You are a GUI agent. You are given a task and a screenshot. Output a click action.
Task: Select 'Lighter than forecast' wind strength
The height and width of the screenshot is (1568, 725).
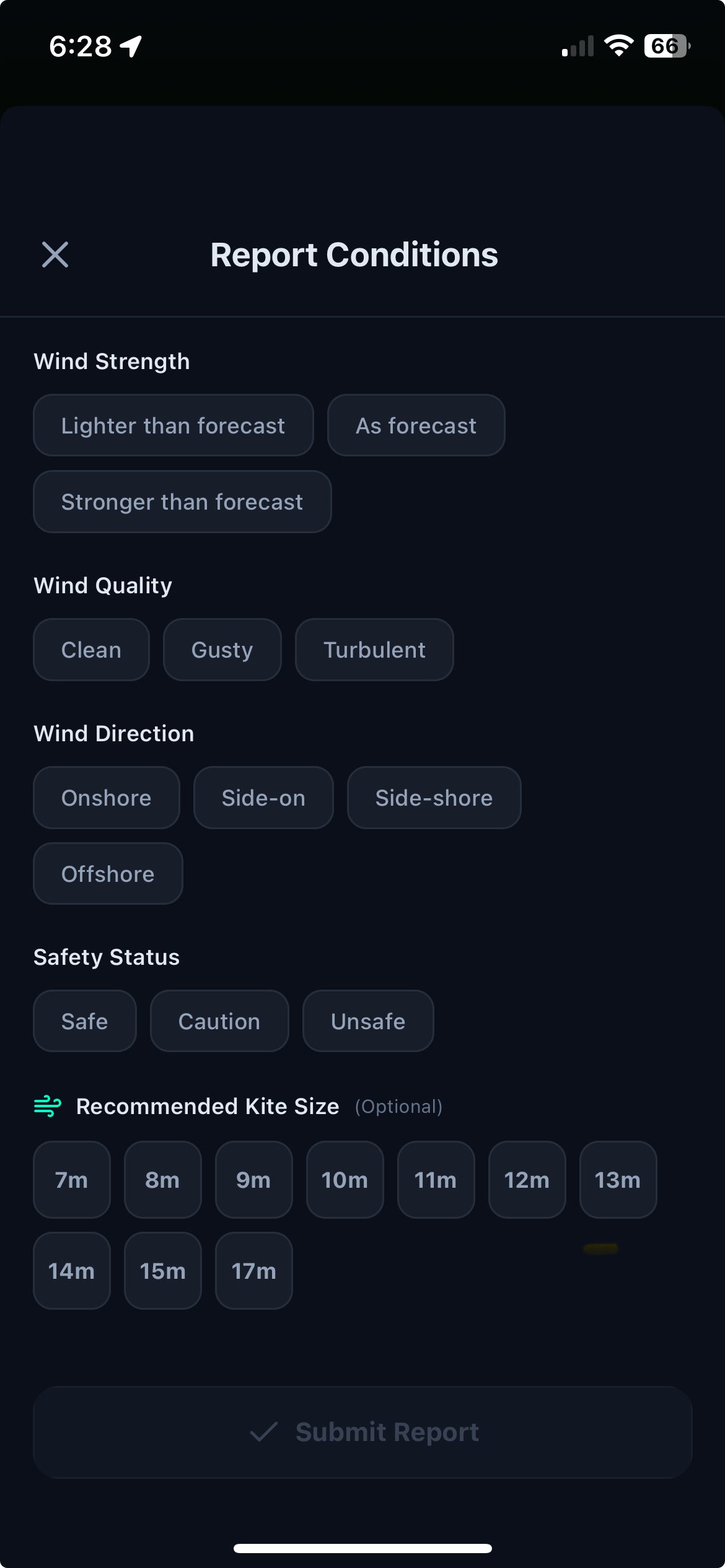tap(173, 425)
